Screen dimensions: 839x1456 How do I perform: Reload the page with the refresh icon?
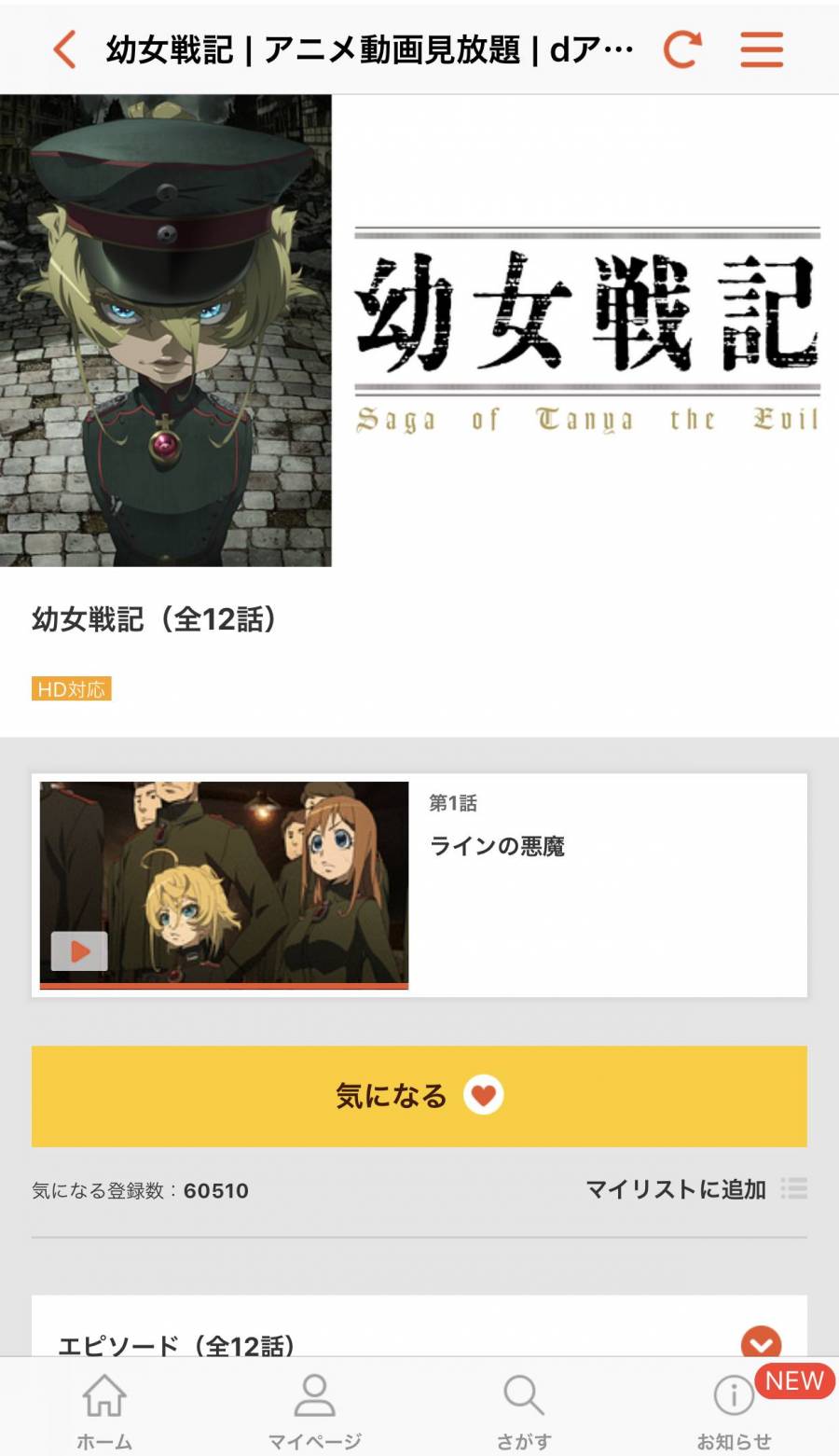pos(681,49)
